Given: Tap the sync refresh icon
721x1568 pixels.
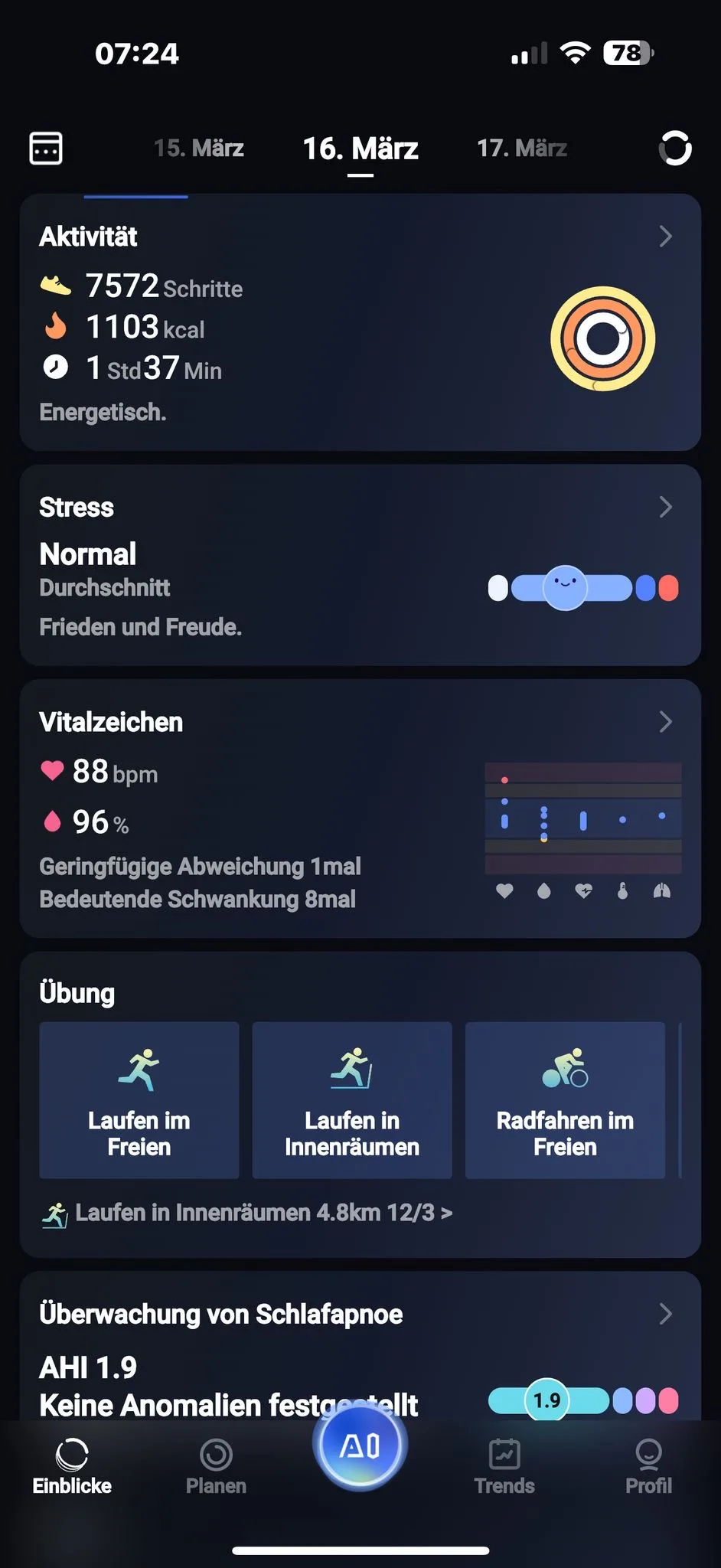Looking at the screenshot, I should pyautogui.click(x=675, y=148).
